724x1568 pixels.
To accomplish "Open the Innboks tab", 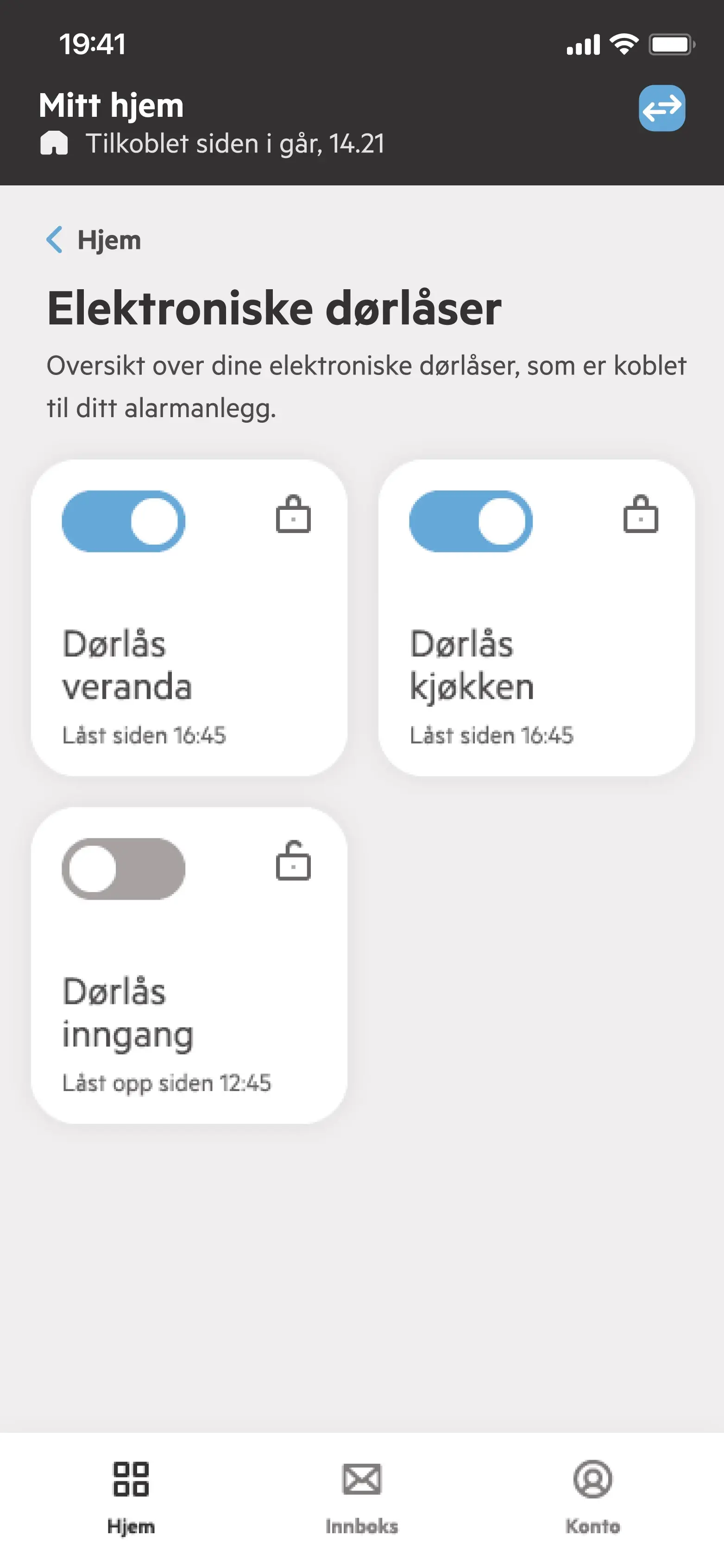I will 361,1494.
